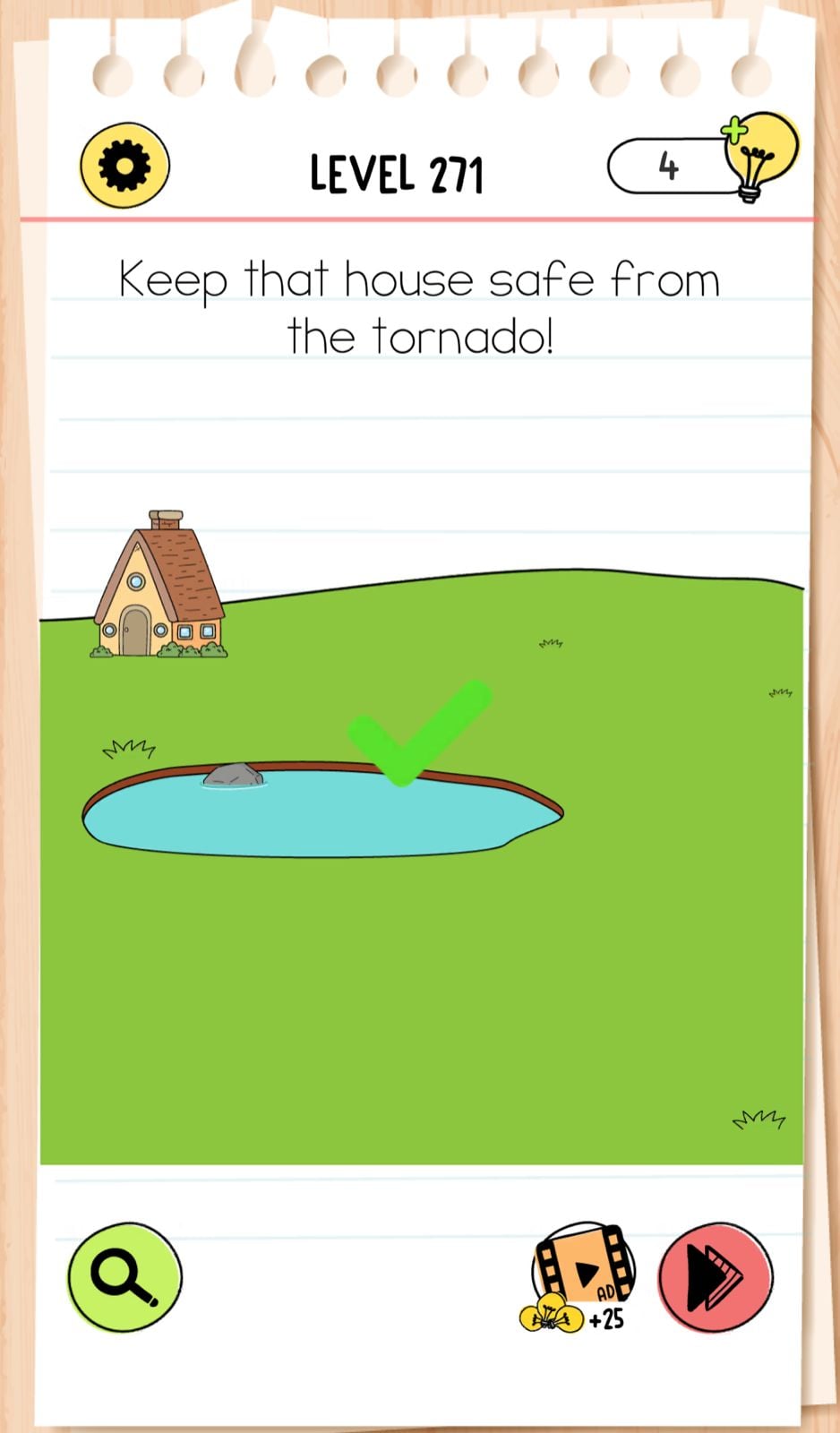Watch ad for +25 lightbulbs
The image size is (840, 1433).
tap(580, 1277)
